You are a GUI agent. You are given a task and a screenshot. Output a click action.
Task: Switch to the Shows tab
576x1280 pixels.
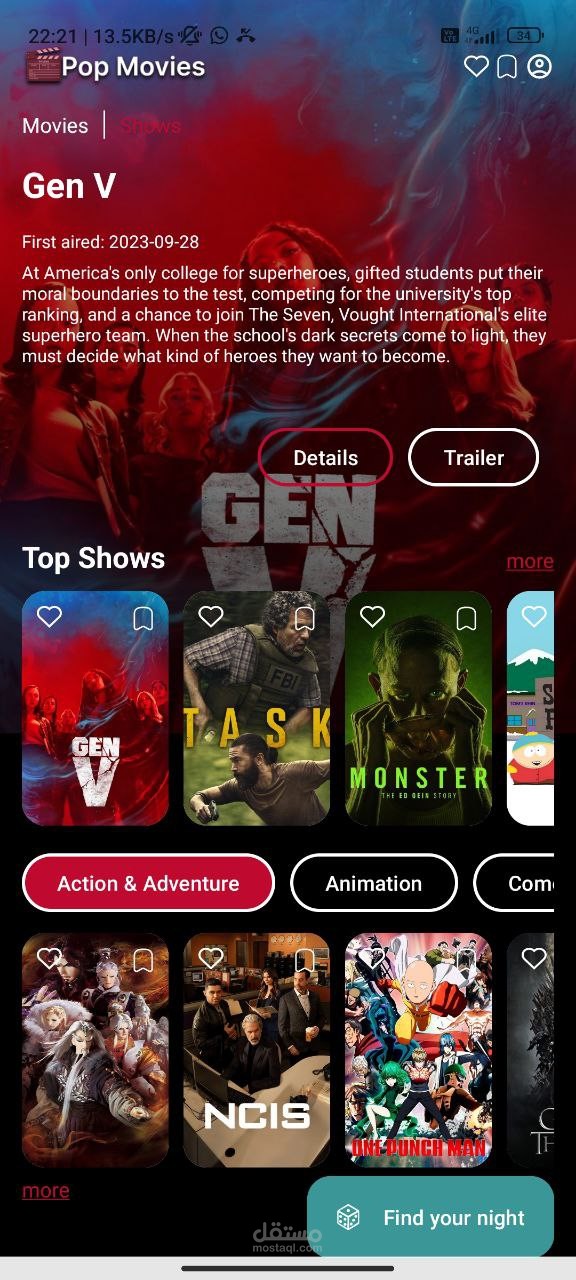(x=150, y=126)
